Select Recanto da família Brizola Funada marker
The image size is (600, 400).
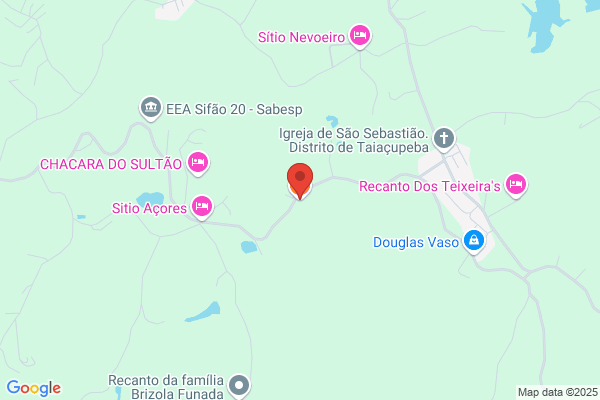(x=239, y=386)
